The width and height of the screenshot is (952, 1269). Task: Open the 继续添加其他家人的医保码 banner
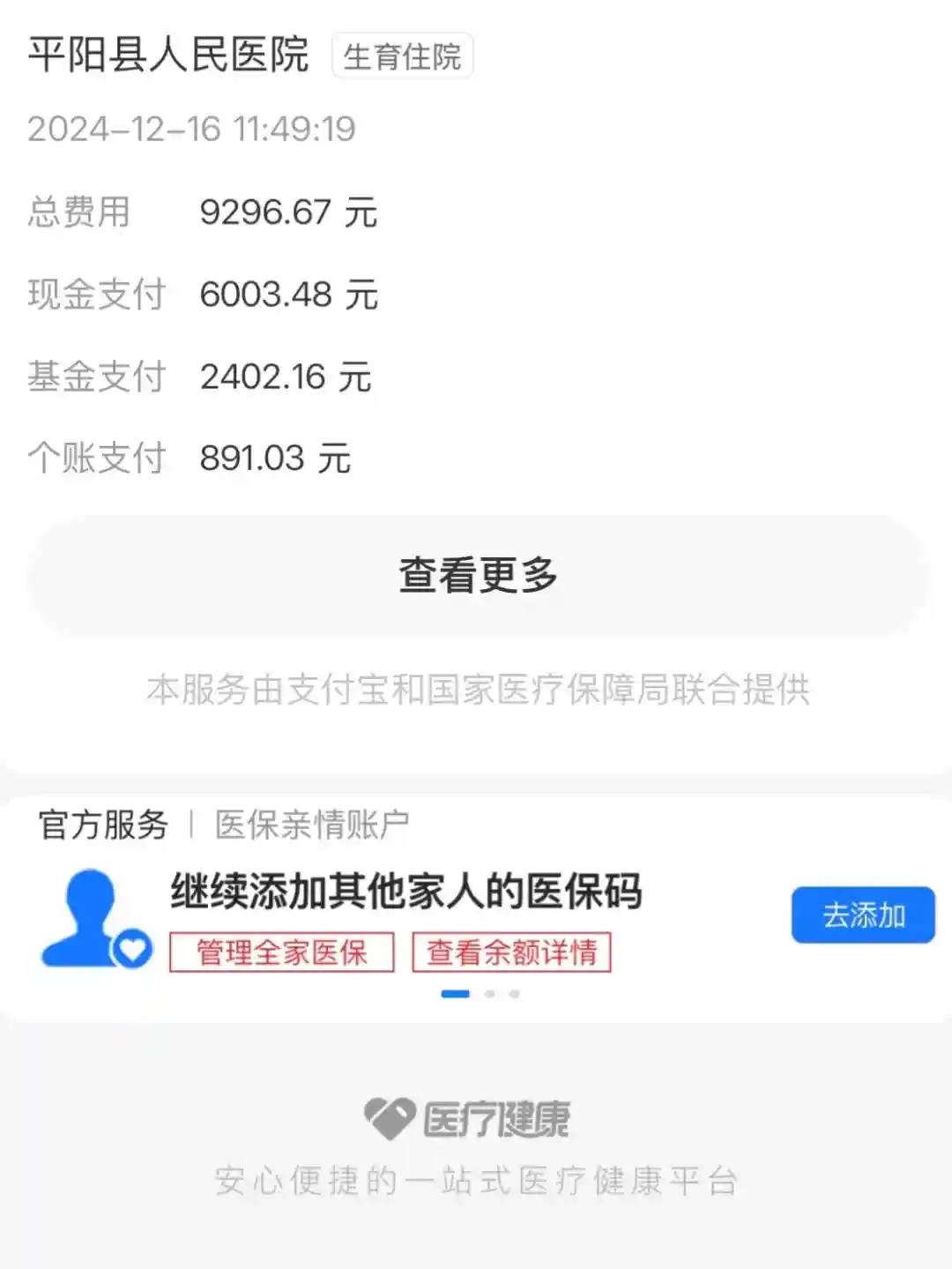click(405, 892)
